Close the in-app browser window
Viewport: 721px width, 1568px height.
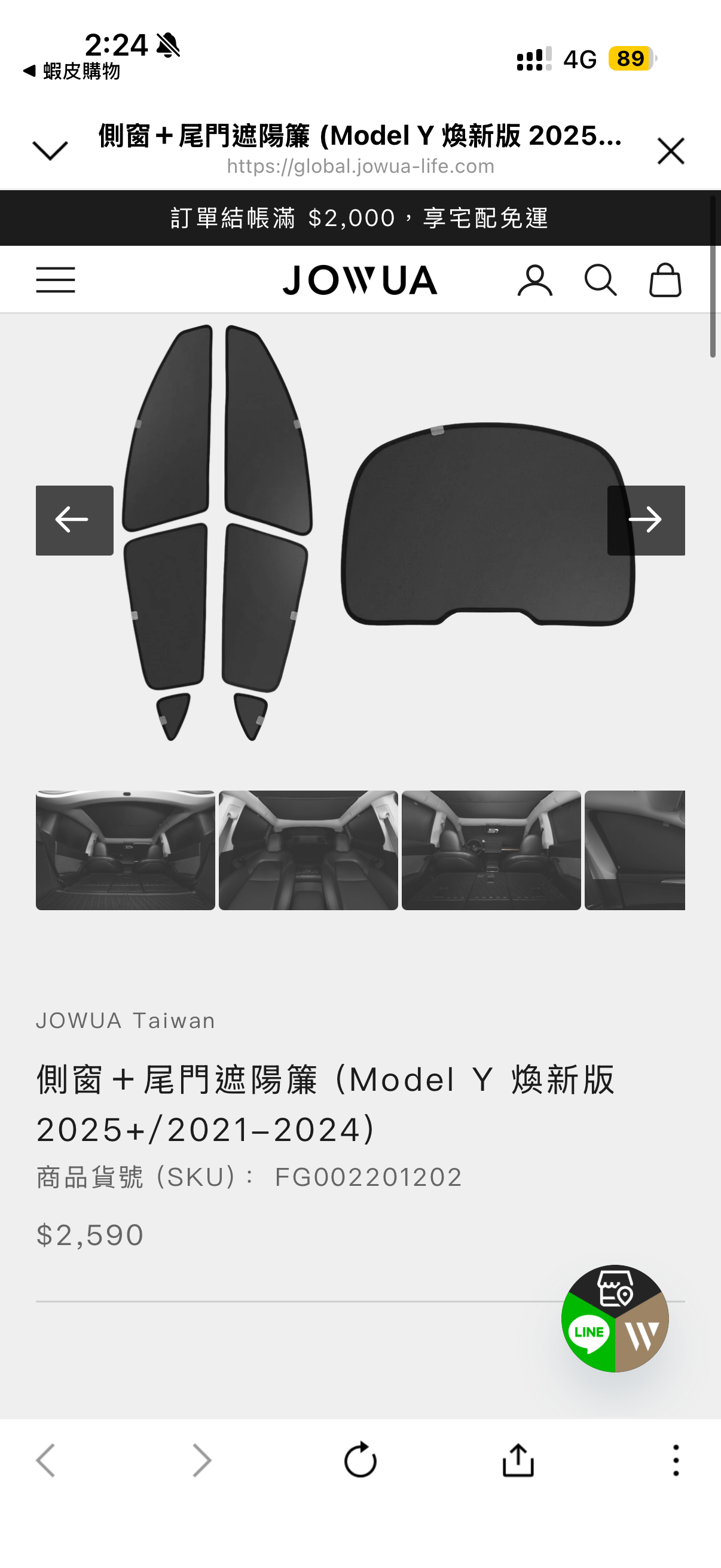coord(671,150)
